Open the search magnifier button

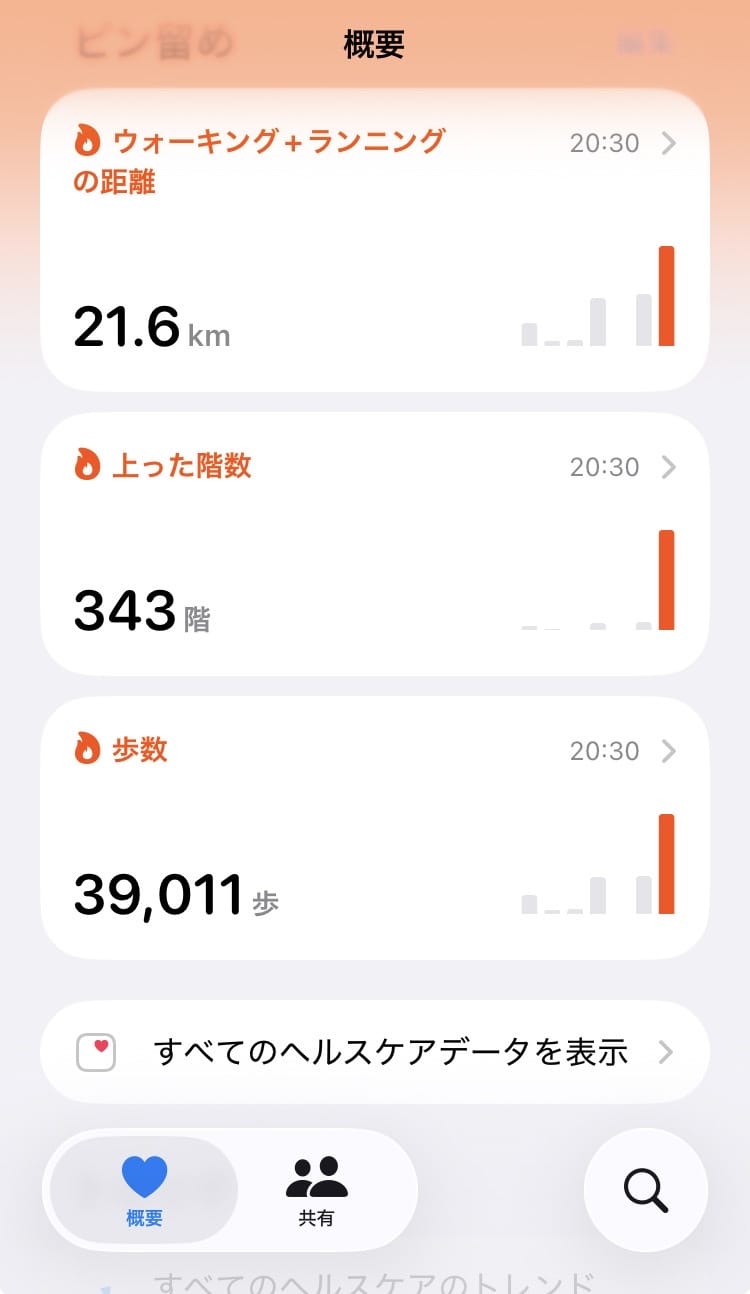pyautogui.click(x=645, y=1190)
